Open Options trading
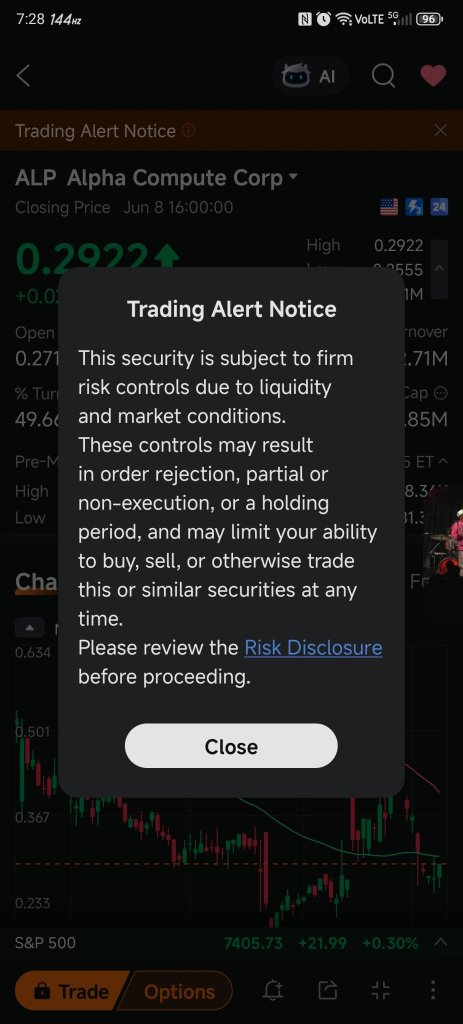This screenshot has height=1024, width=463. (178, 991)
